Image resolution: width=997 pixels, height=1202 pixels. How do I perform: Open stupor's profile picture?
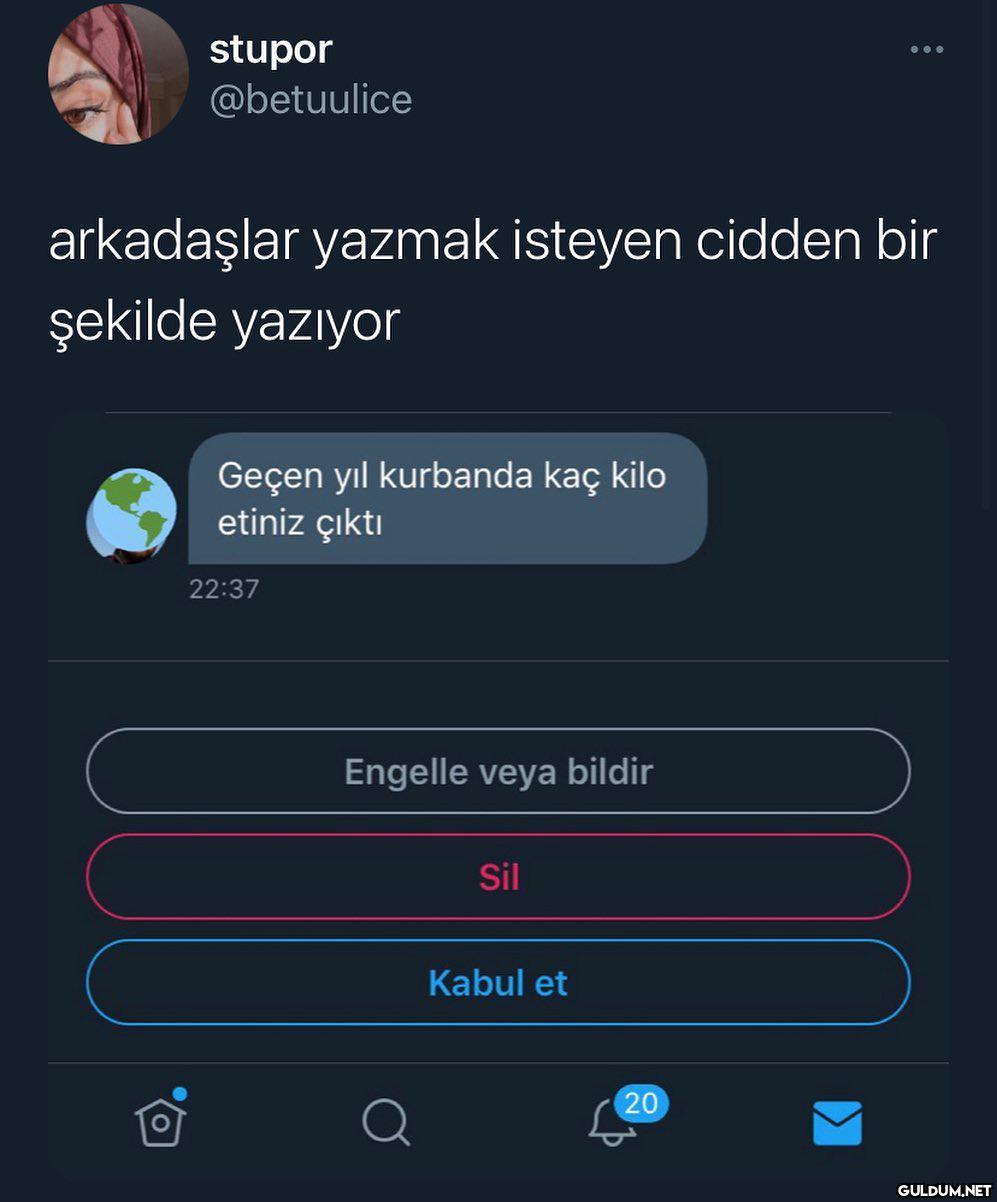(x=118, y=74)
